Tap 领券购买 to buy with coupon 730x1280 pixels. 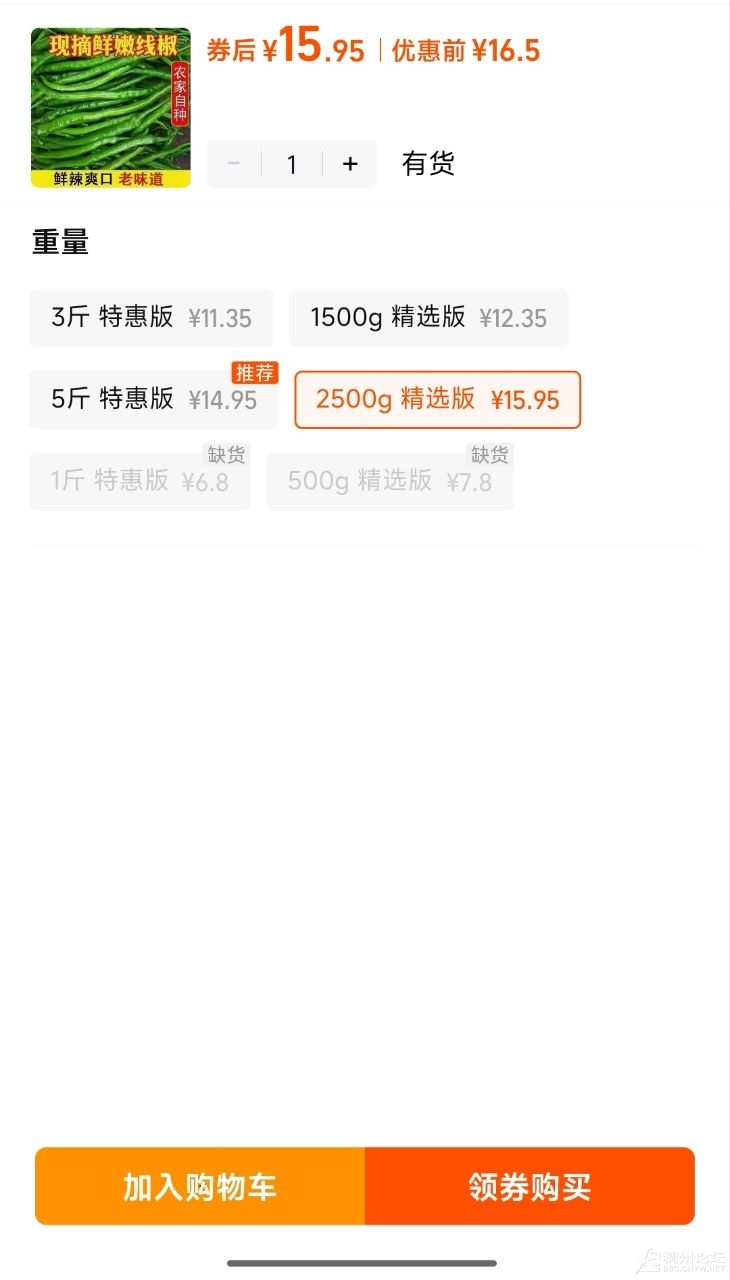[529, 1186]
